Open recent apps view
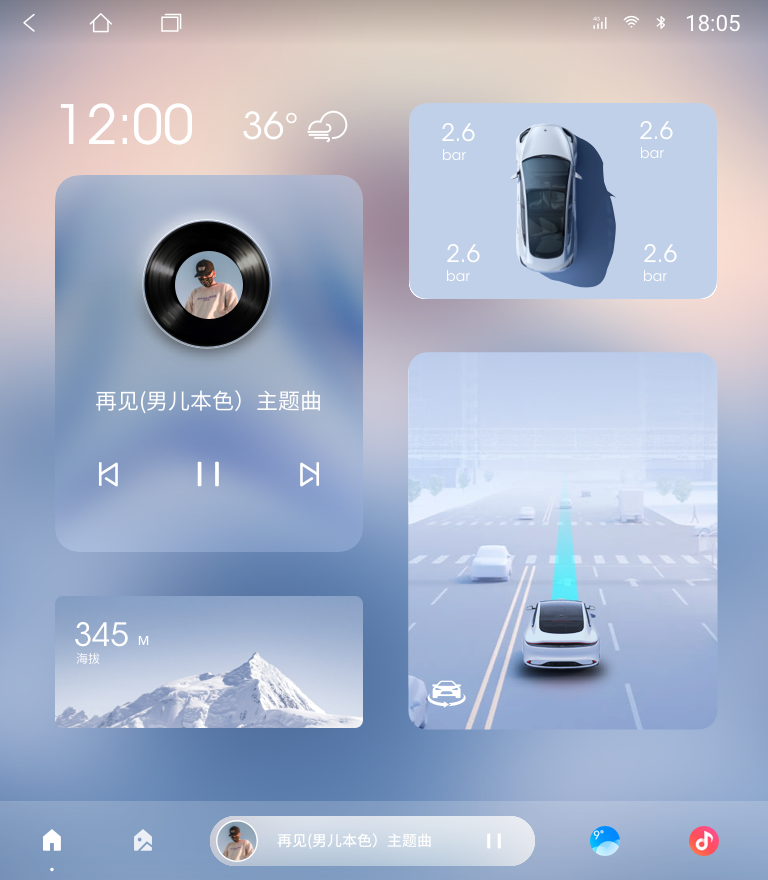The width and height of the screenshot is (768, 880). coord(171,23)
